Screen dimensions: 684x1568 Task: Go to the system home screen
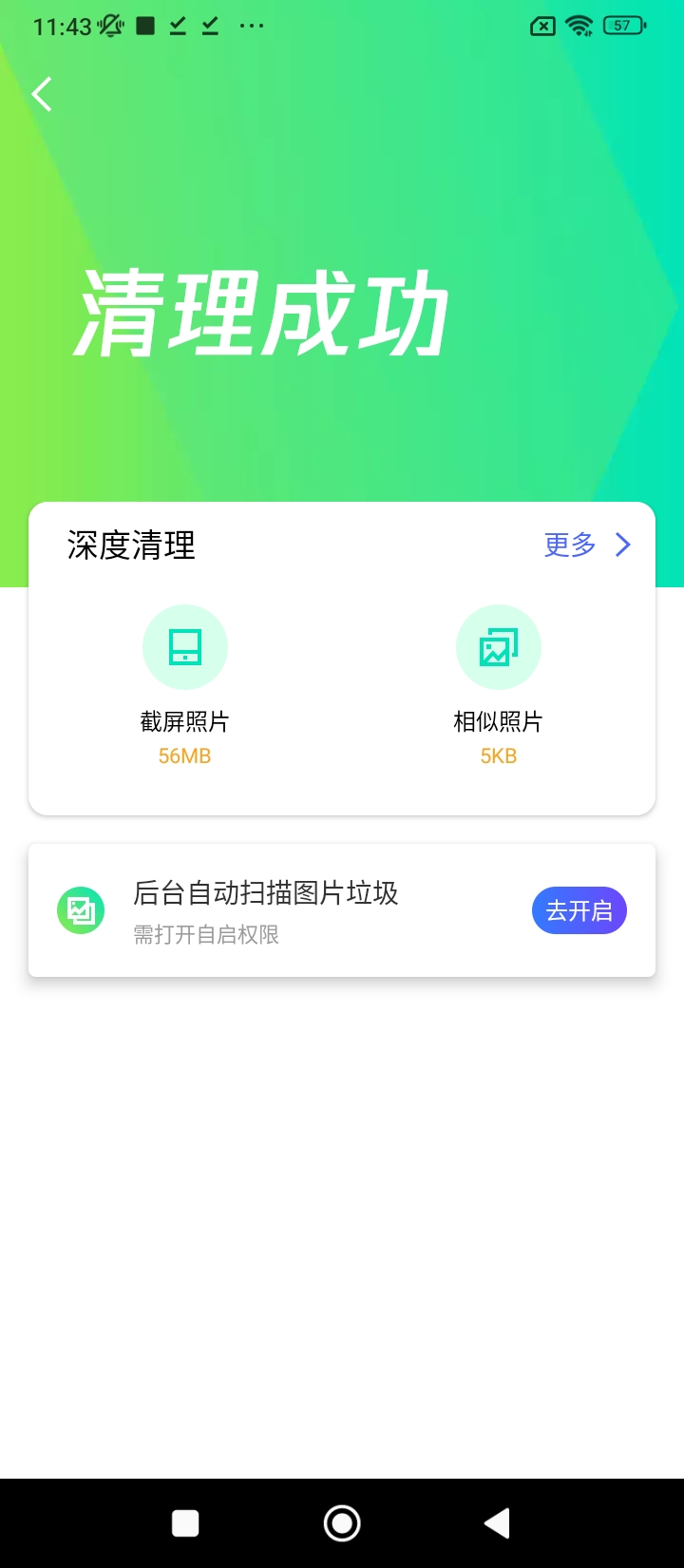(342, 1523)
